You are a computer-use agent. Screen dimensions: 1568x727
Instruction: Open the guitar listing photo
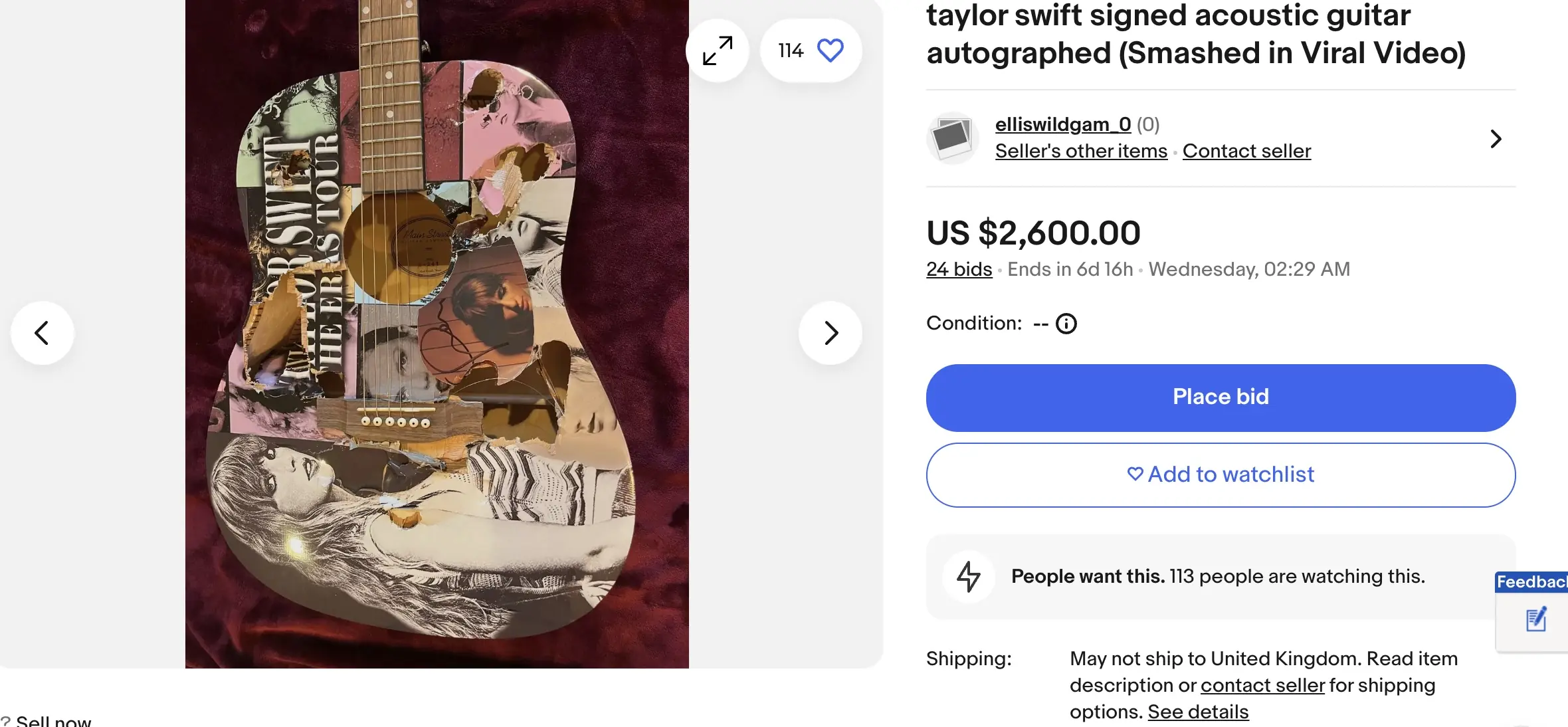click(x=437, y=332)
